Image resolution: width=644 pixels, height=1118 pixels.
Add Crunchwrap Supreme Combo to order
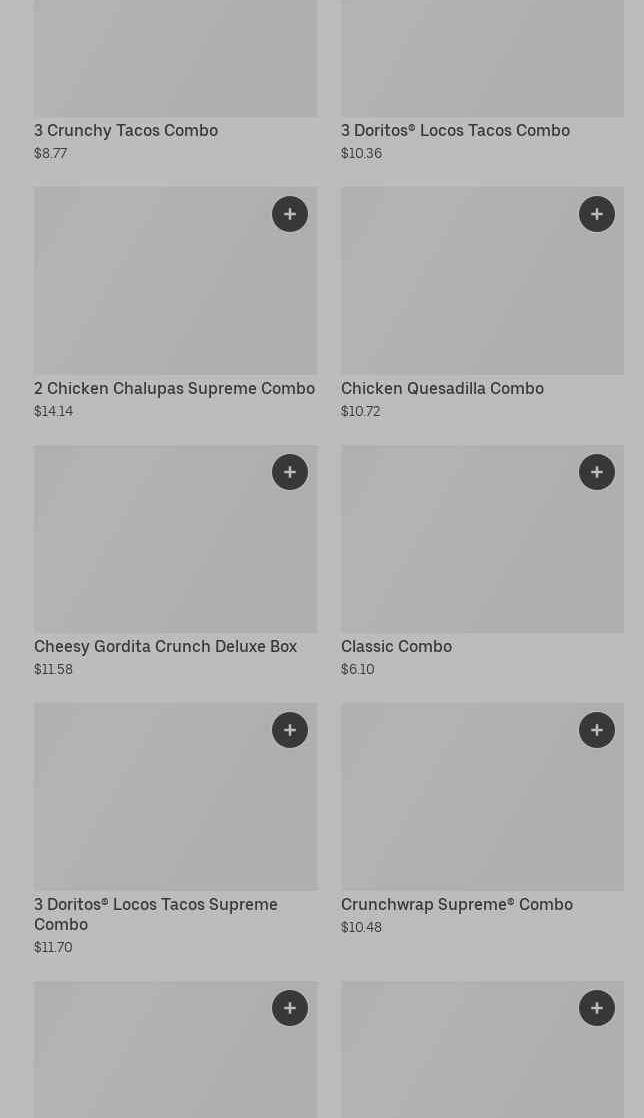coord(597,730)
